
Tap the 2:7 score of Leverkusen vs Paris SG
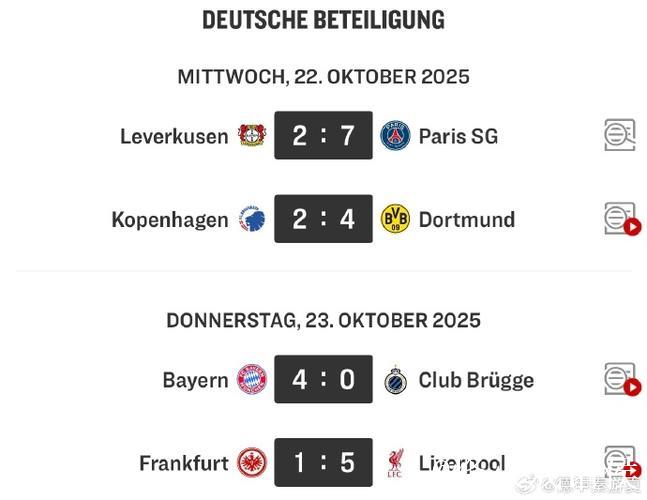pos(323,136)
